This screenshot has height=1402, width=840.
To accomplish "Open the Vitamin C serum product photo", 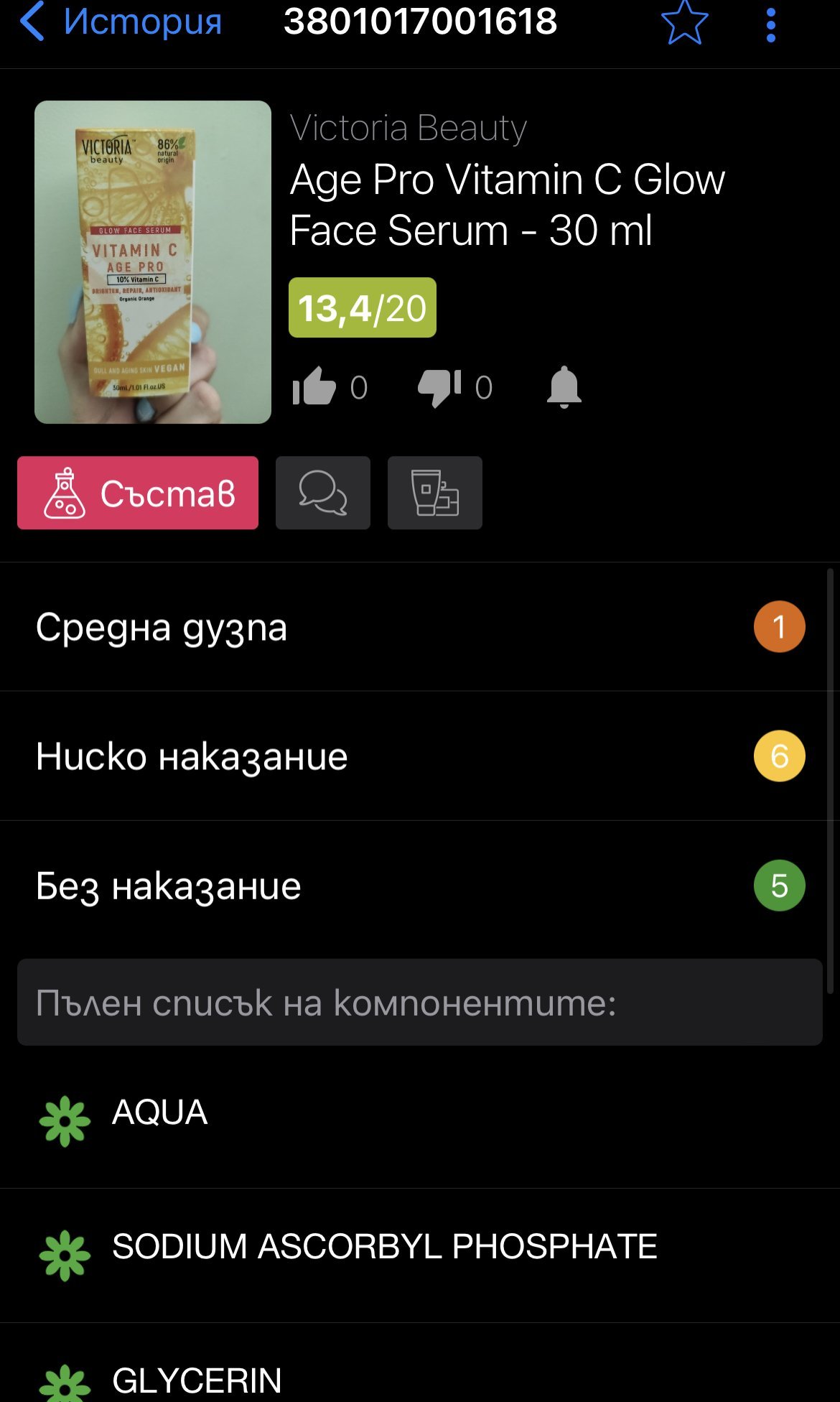I will click(153, 262).
